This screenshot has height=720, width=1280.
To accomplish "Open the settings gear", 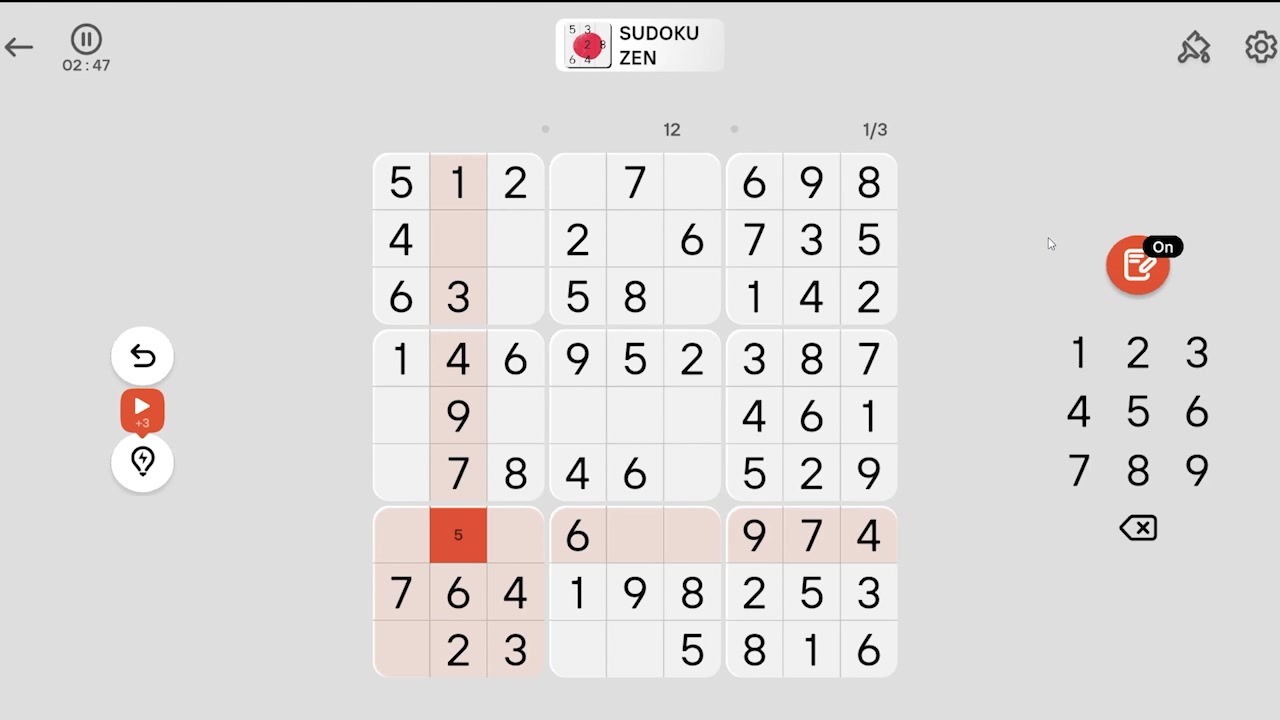I will point(1260,47).
